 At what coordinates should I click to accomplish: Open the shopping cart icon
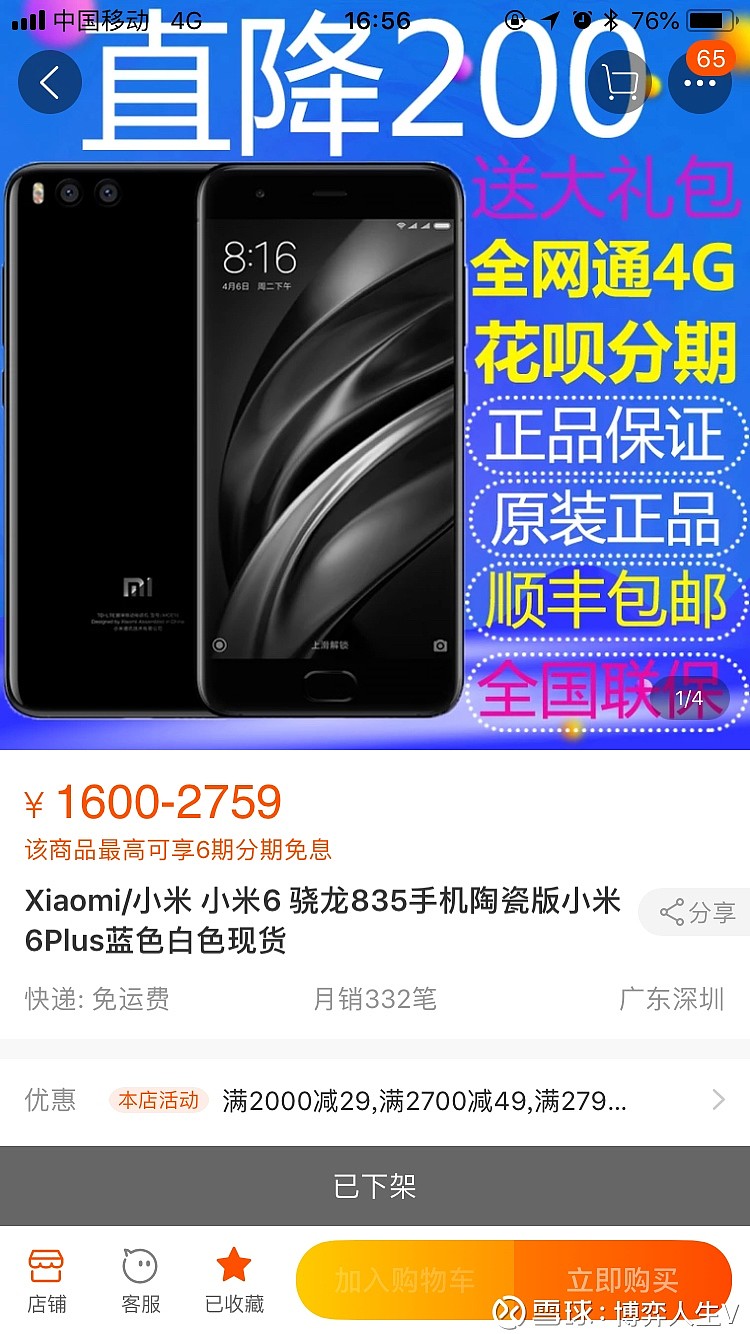pos(620,82)
